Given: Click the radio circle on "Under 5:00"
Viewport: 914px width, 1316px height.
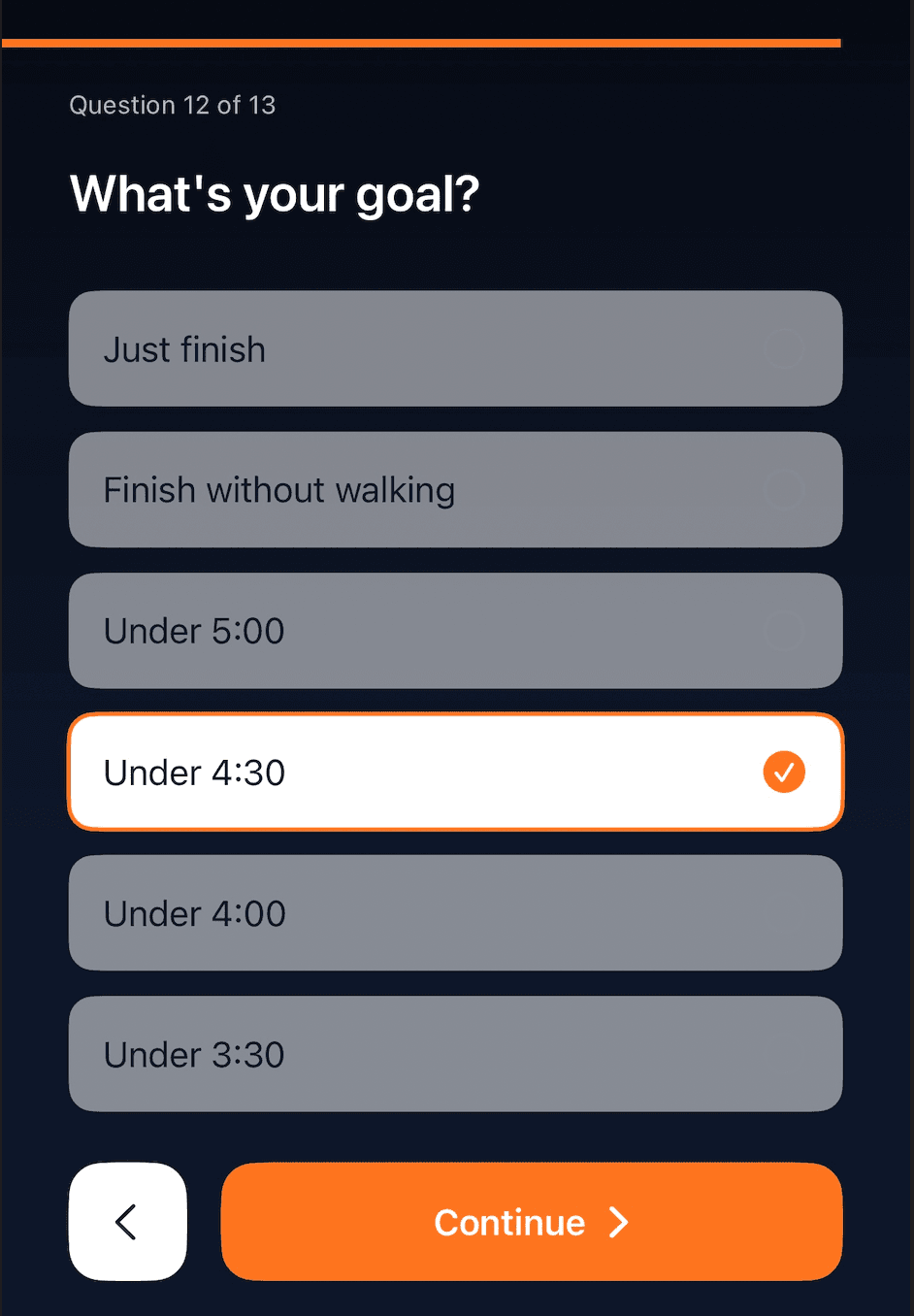Looking at the screenshot, I should [784, 631].
